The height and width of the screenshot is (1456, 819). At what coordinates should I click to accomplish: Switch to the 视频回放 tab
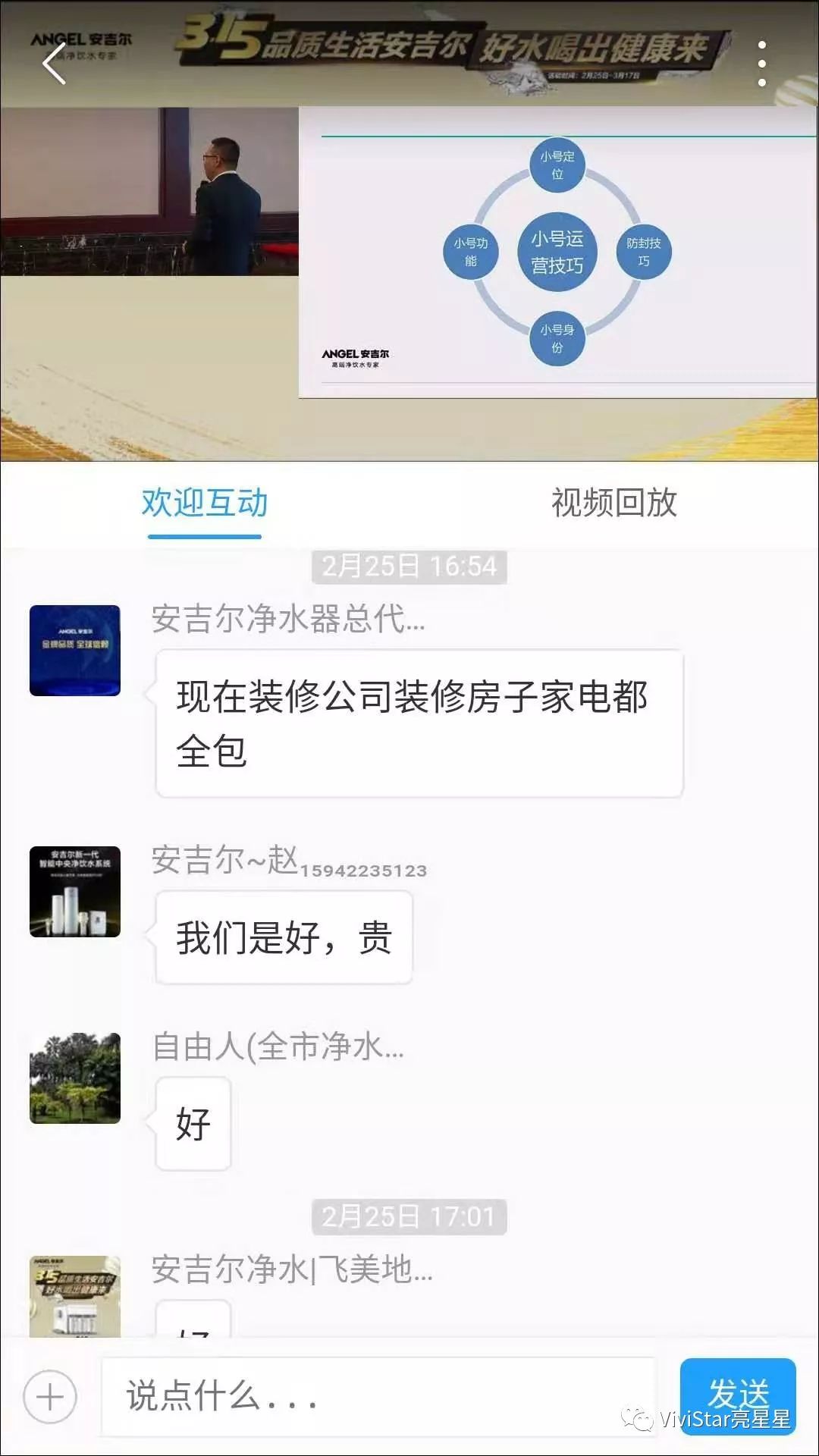pos(613,502)
